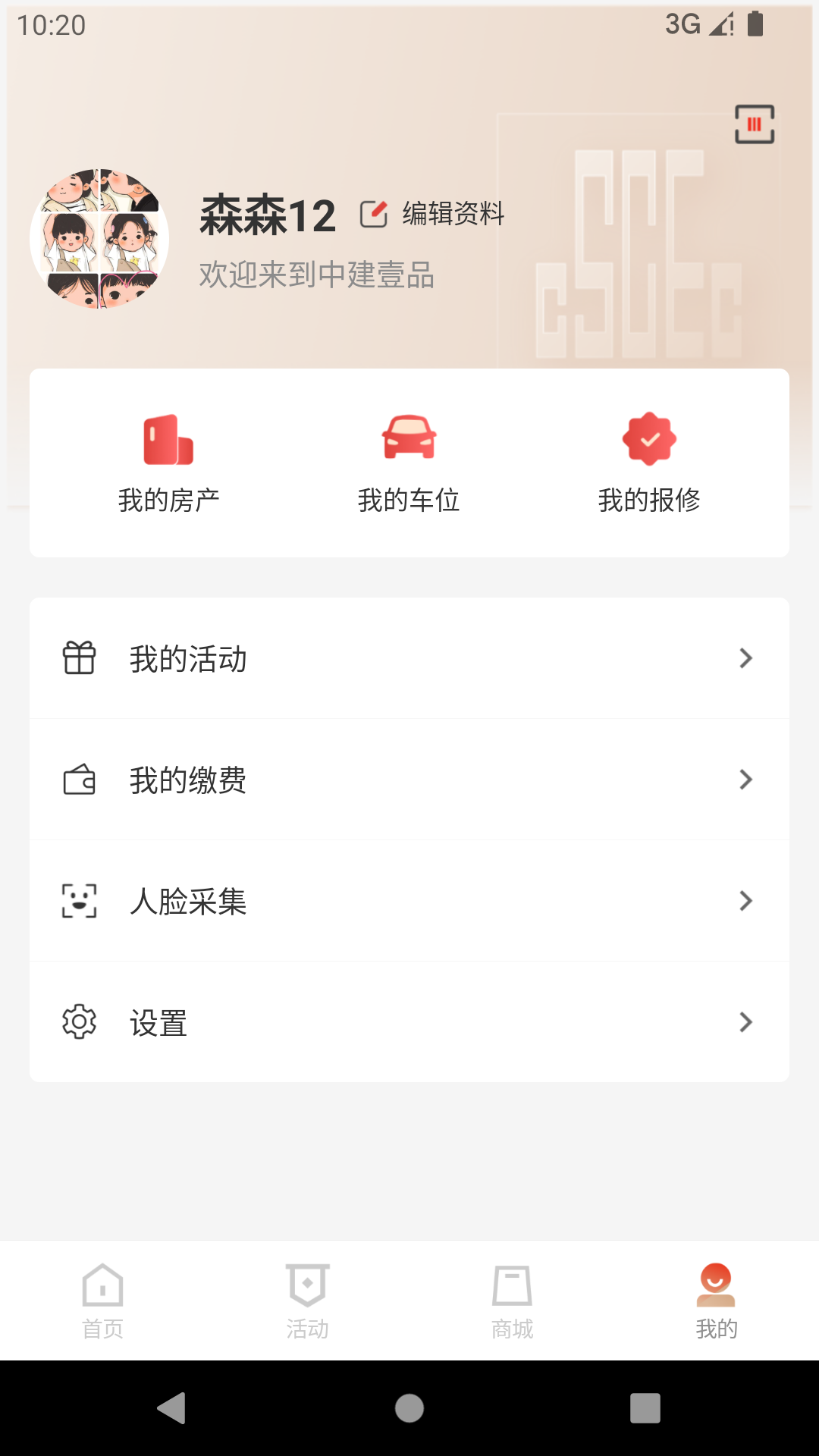Viewport: 819px width, 1456px height.
Task: Tap the QR code scan icon
Action: pyautogui.click(x=755, y=124)
